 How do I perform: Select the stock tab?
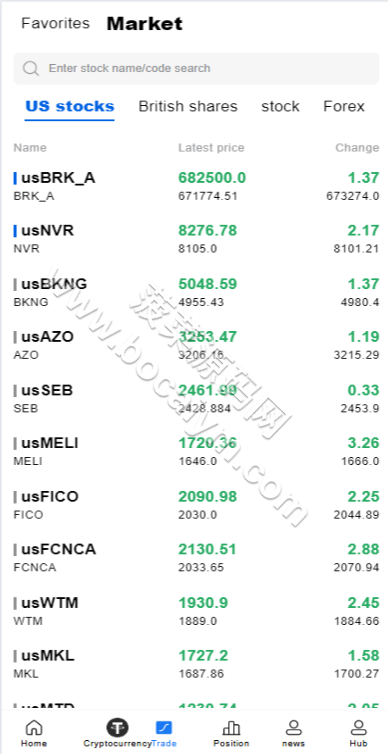(x=280, y=106)
